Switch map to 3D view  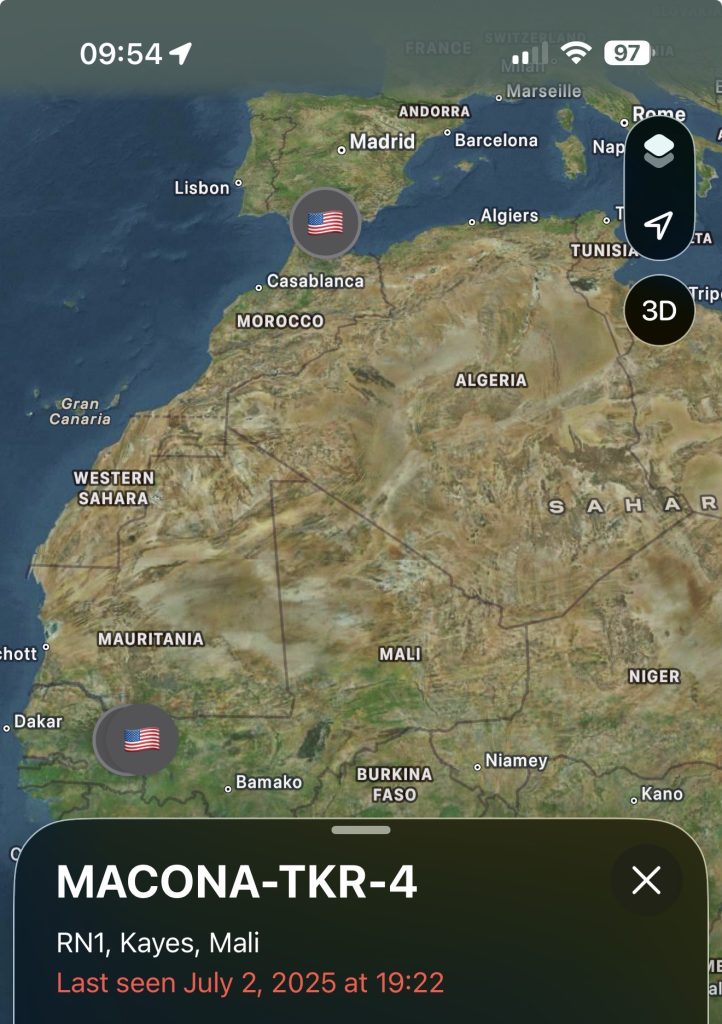pos(659,310)
